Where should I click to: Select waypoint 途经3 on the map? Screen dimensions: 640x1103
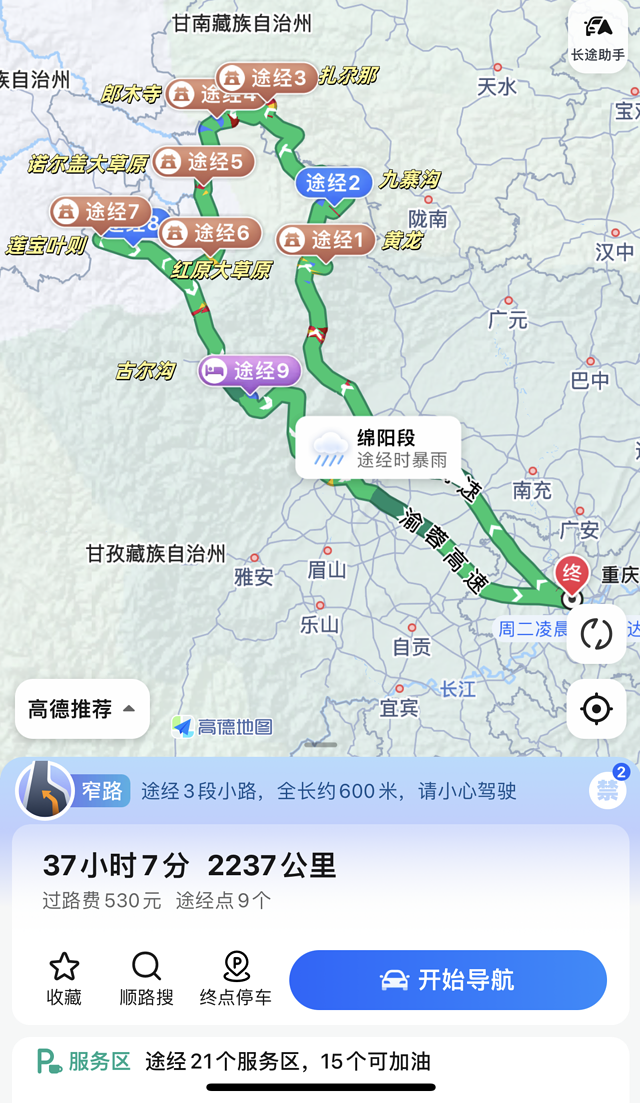267,77
